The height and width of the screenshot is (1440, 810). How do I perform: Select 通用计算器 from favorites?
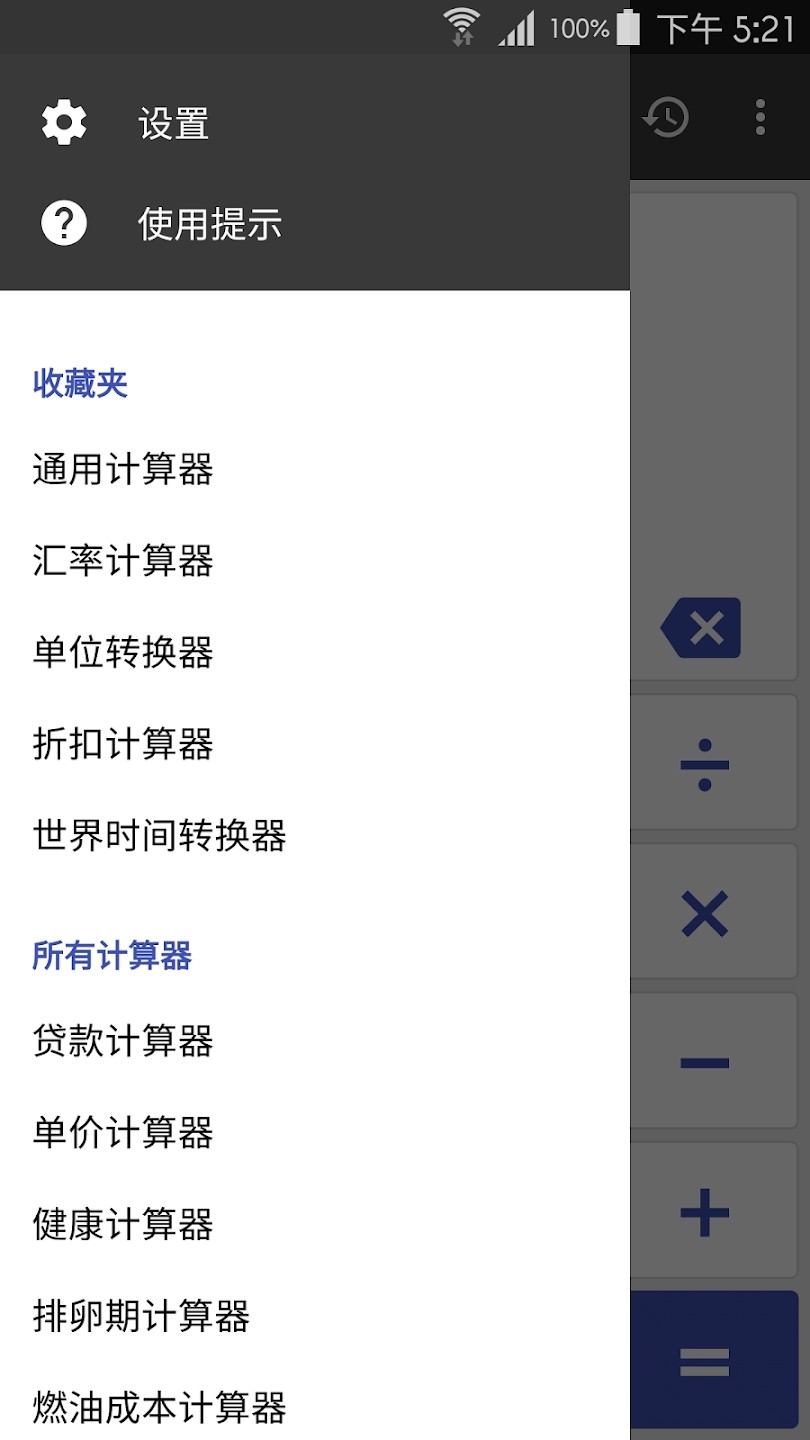pyautogui.click(x=123, y=469)
